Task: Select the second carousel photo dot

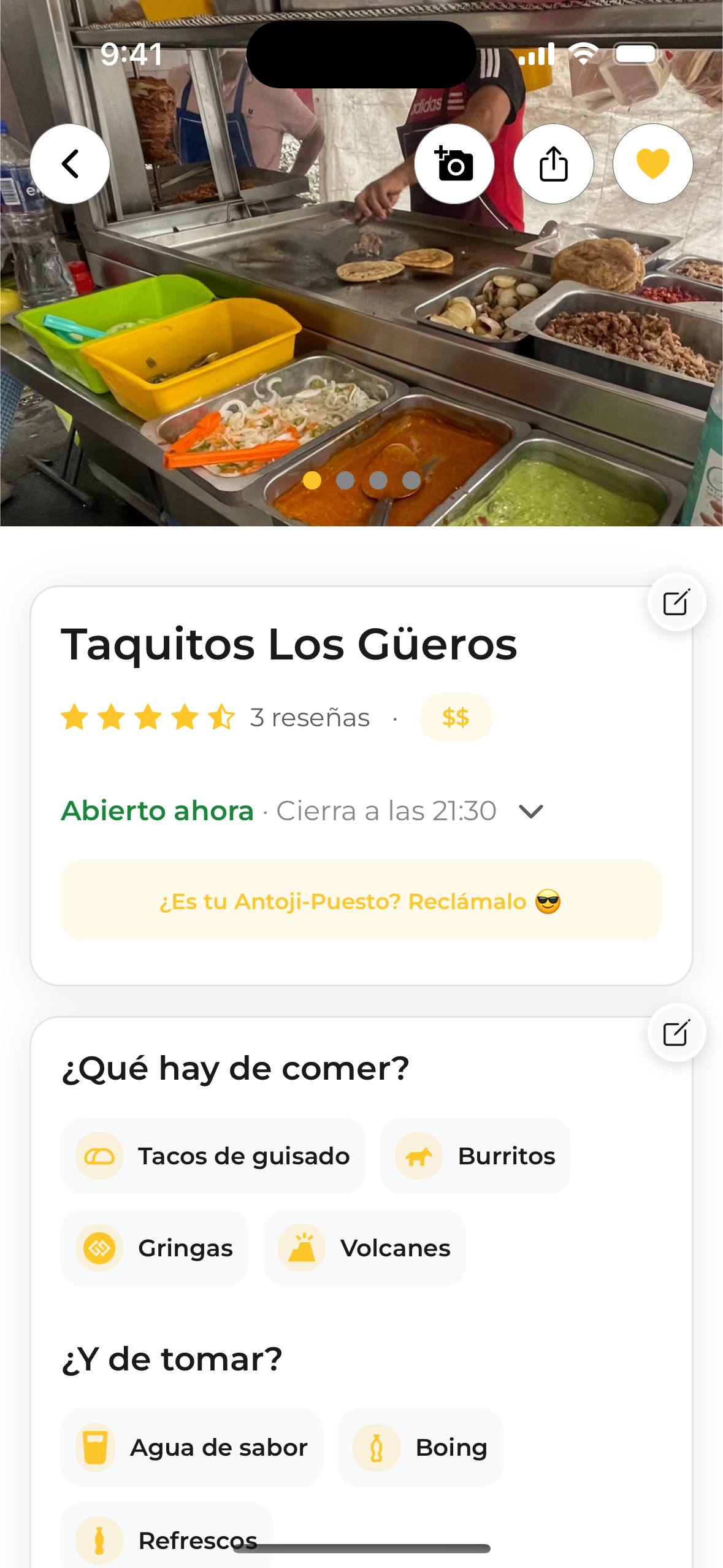Action: (346, 482)
